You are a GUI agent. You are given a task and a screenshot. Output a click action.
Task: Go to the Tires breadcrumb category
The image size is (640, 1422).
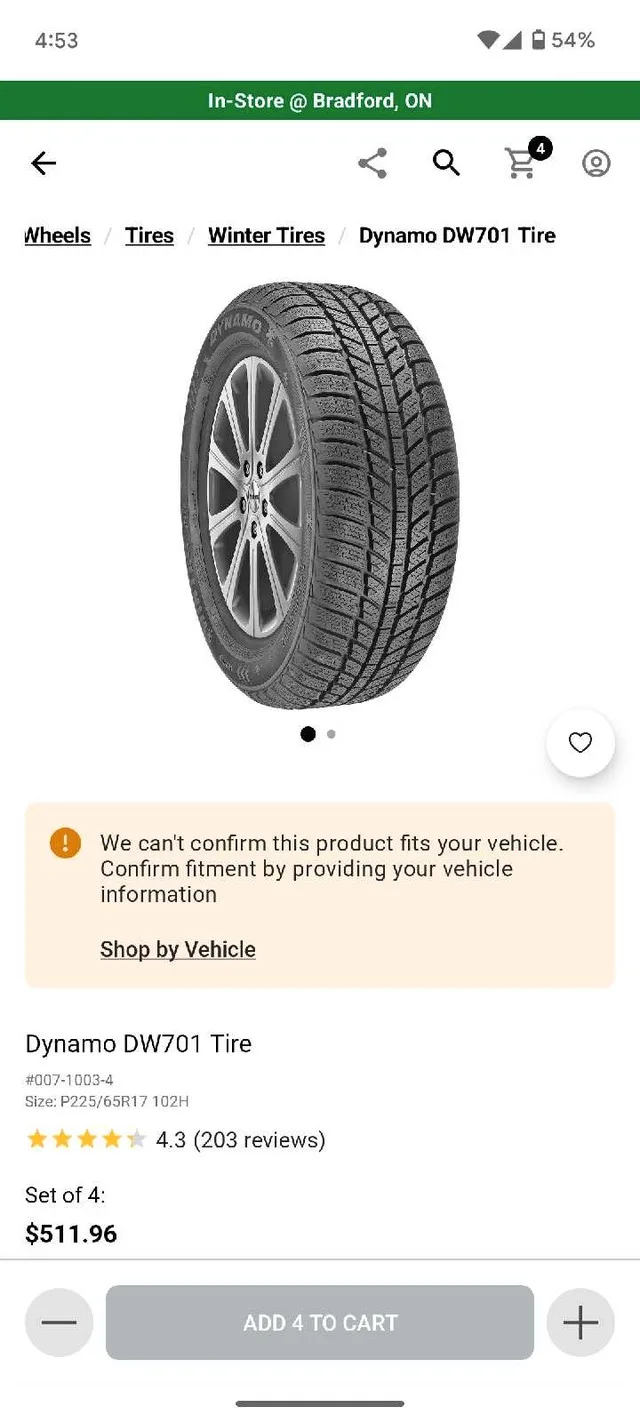pos(150,235)
